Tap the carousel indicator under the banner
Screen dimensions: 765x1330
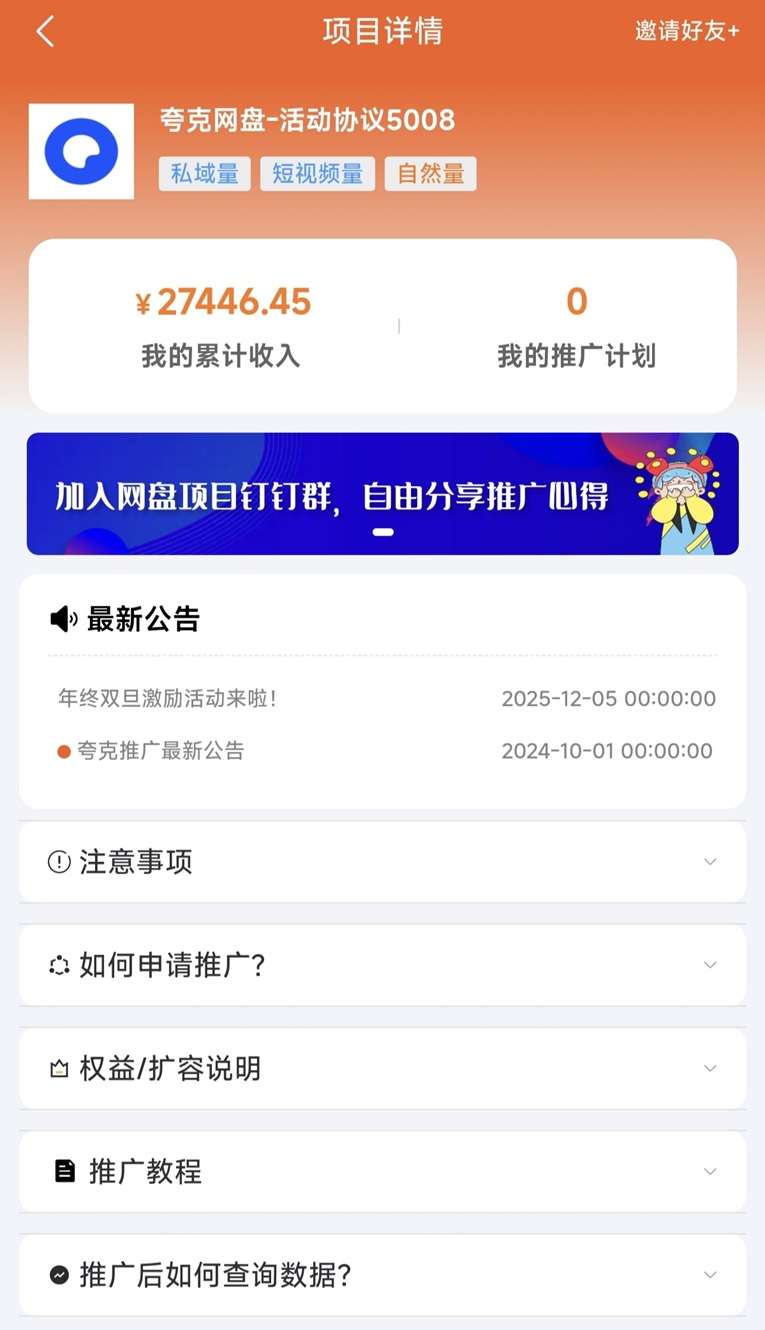pyautogui.click(x=382, y=533)
